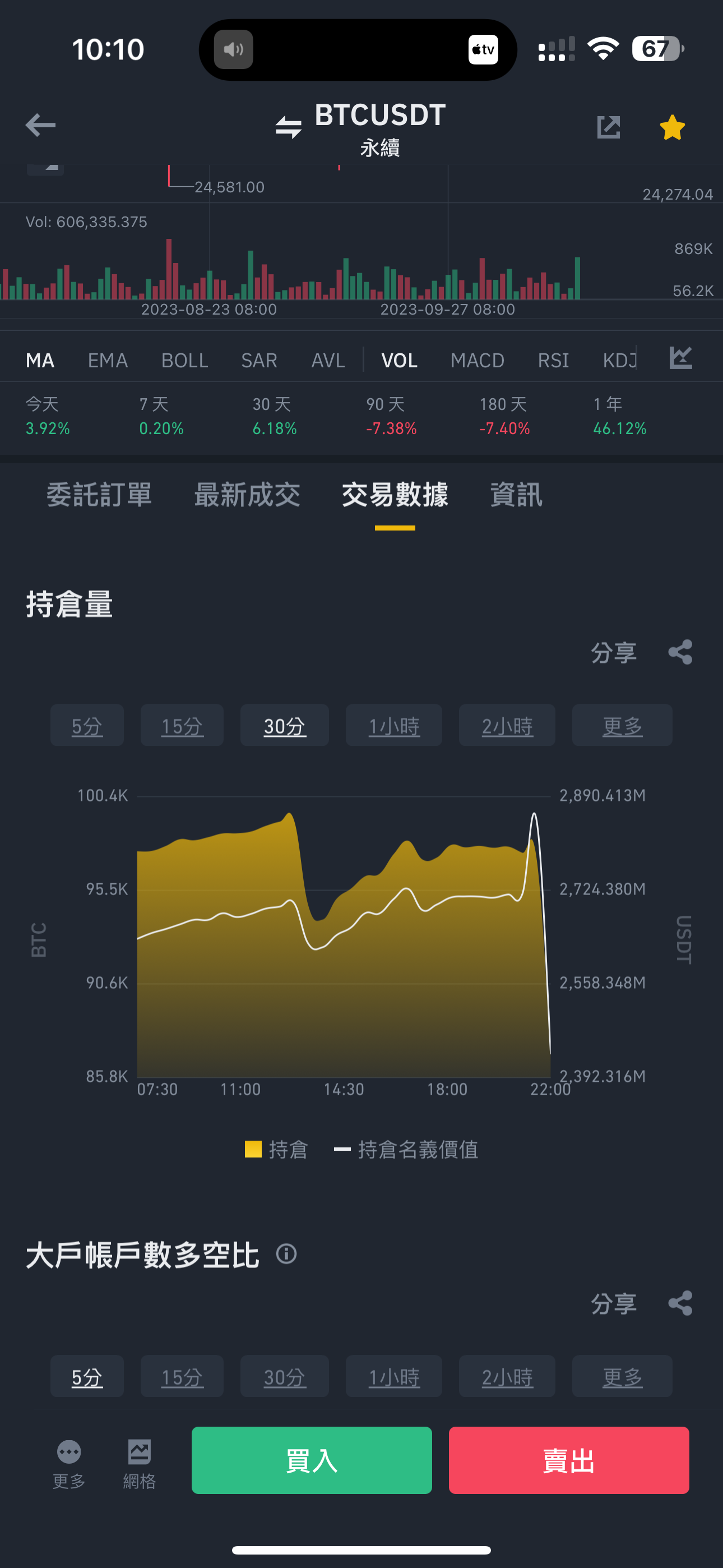This screenshot has height=1568, width=723.
Task: Tap the green 買入 button
Action: pyautogui.click(x=312, y=1460)
